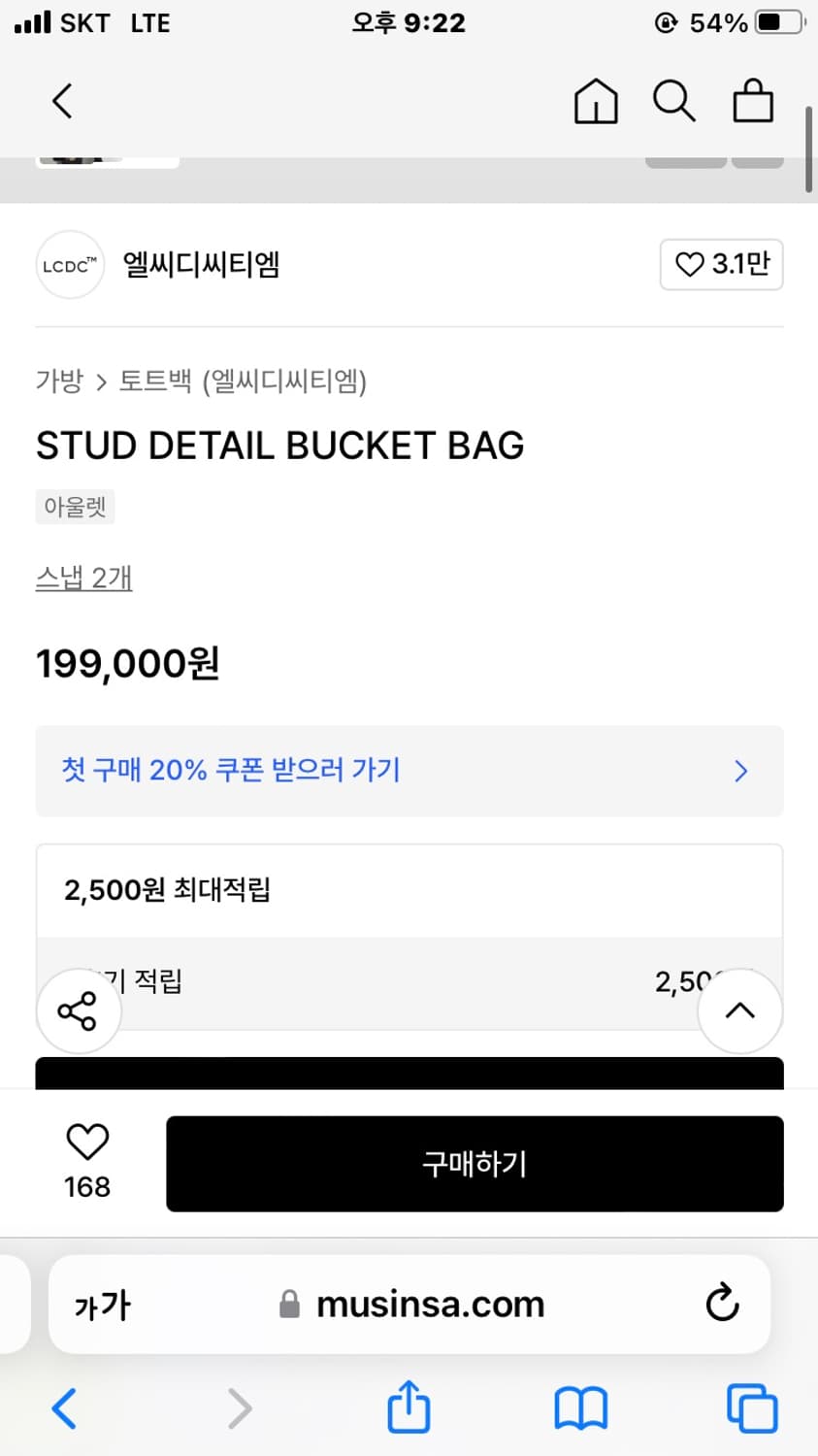Tap the musinsa.com address bar
This screenshot has height=1456, width=818.
coord(427,1304)
